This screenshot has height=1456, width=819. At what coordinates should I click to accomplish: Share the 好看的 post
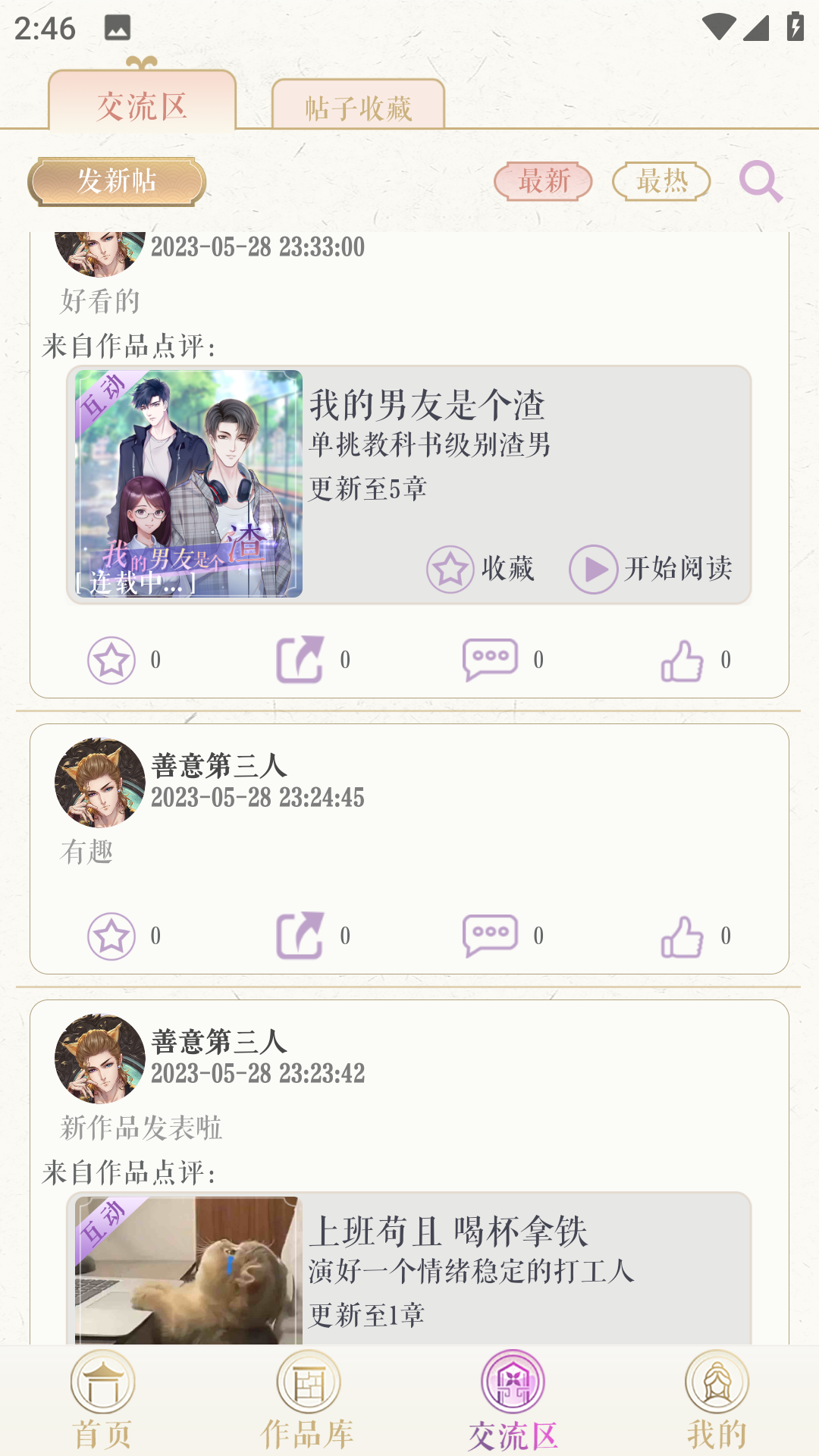tap(300, 660)
